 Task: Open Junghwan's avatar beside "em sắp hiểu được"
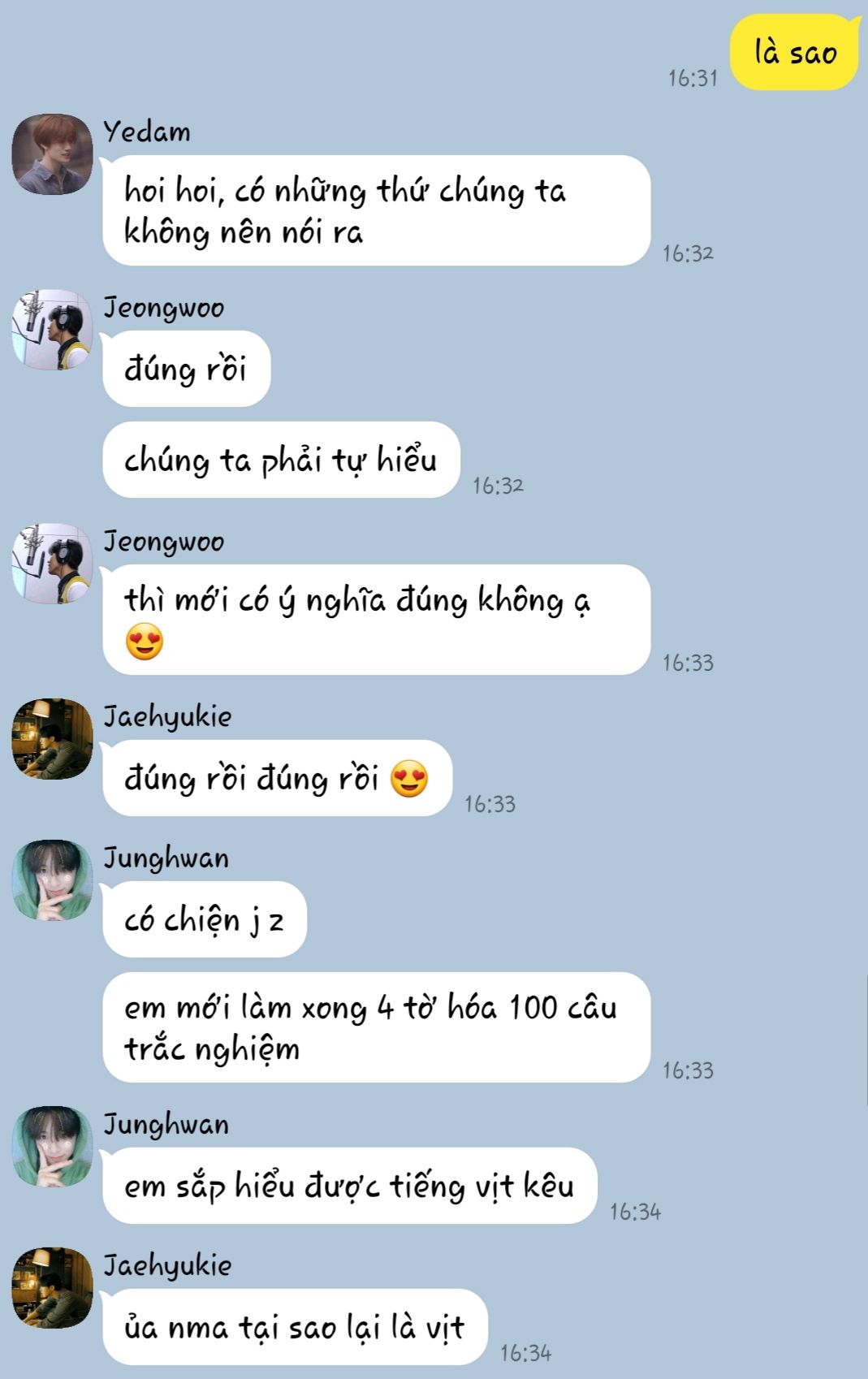(52, 1147)
